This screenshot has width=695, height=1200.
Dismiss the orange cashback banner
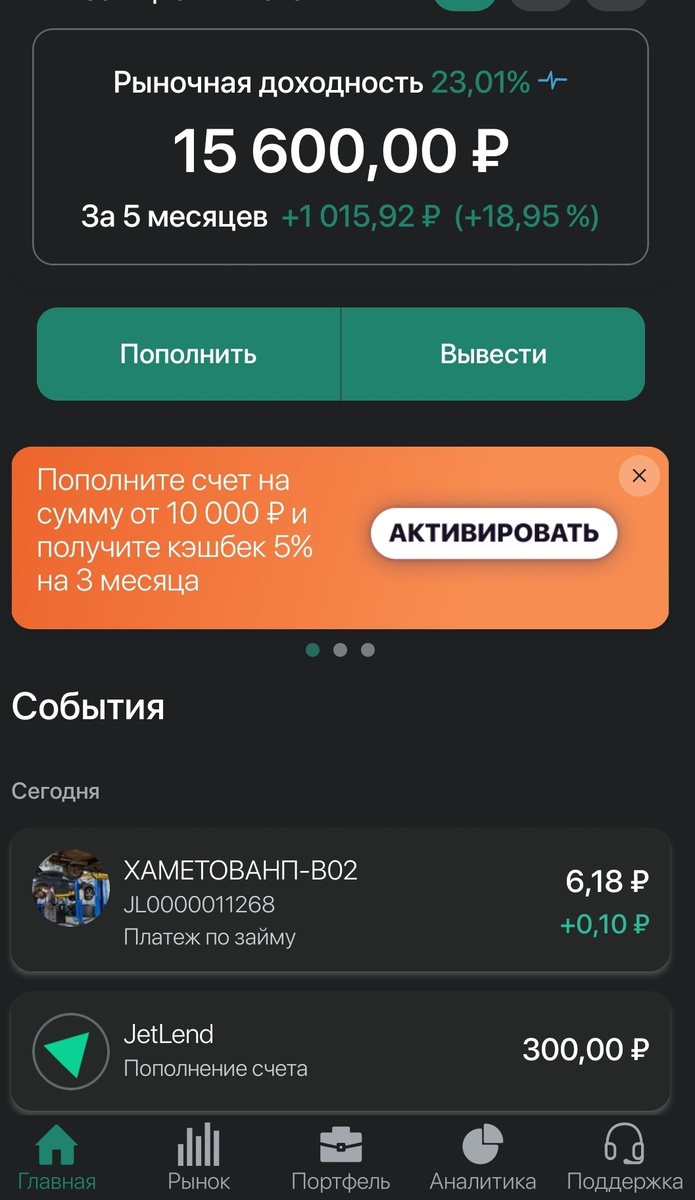639,476
